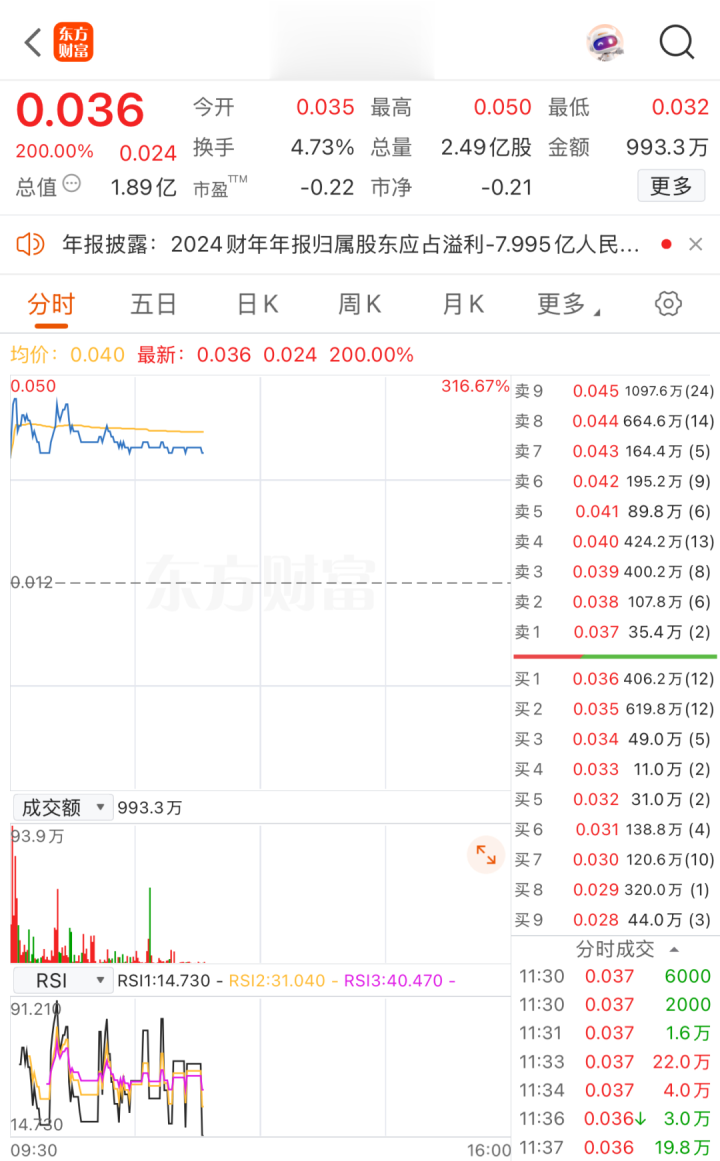Open chart settings gear icon
Image resolution: width=720 pixels, height=1161 pixels.
(668, 304)
